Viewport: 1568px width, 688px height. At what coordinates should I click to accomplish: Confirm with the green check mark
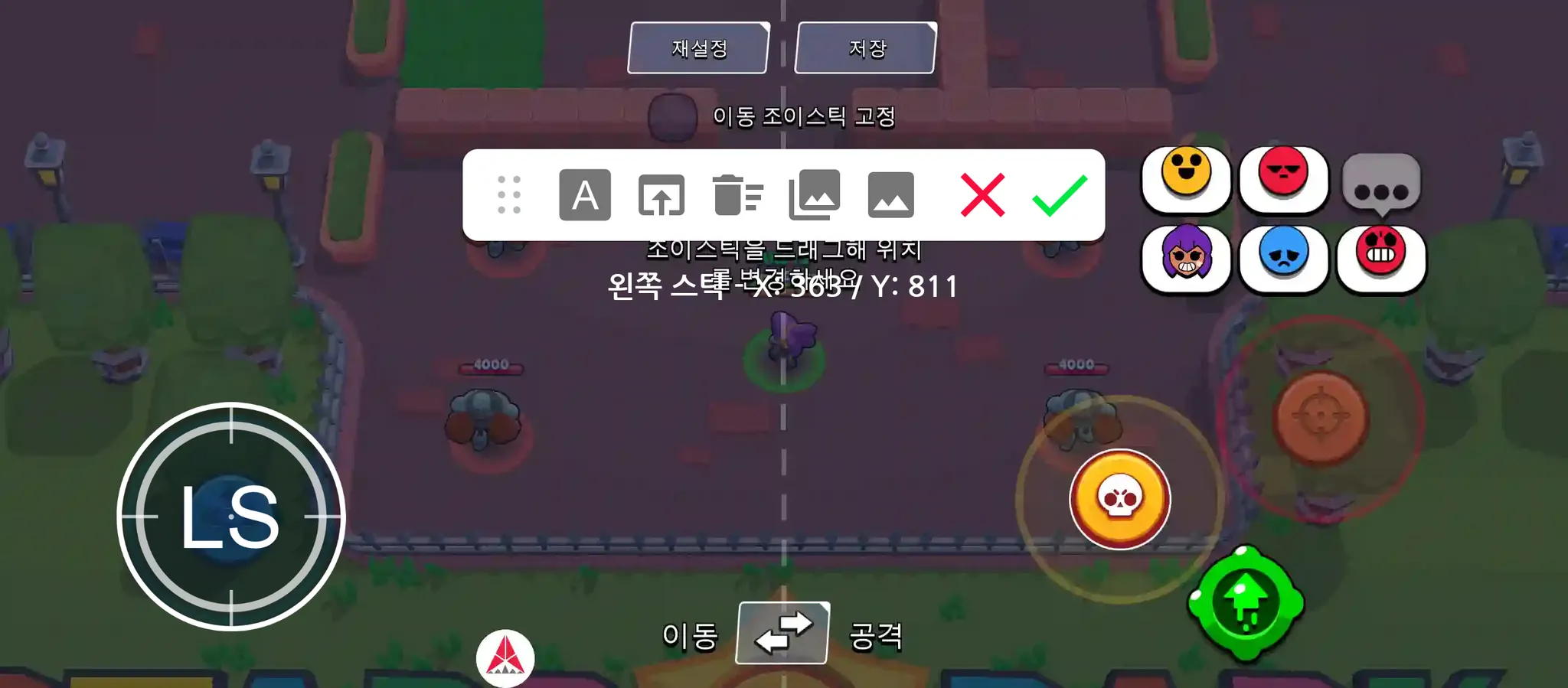click(x=1060, y=195)
